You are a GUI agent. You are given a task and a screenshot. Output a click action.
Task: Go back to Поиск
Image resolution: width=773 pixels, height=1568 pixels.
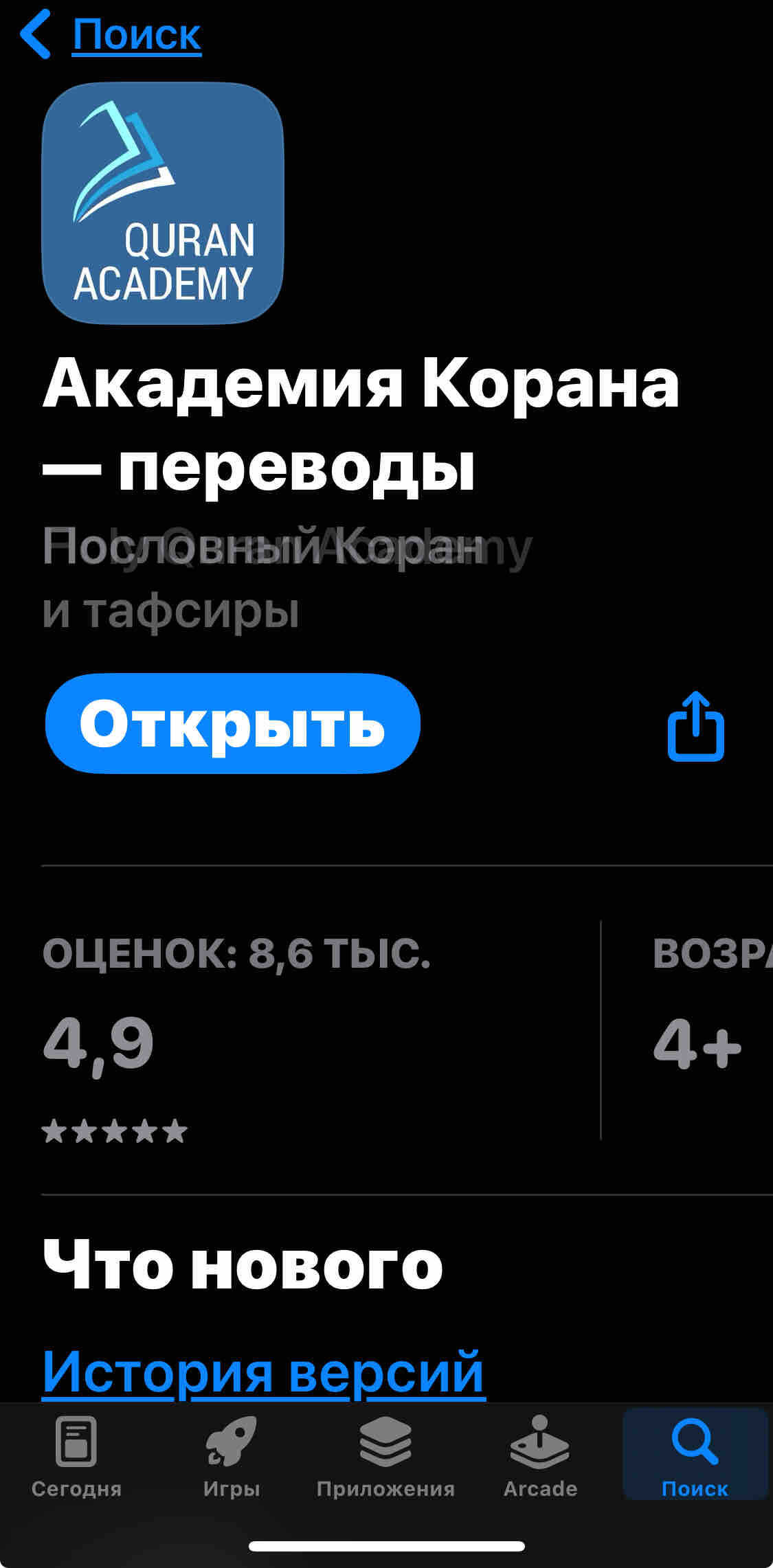coord(110,34)
